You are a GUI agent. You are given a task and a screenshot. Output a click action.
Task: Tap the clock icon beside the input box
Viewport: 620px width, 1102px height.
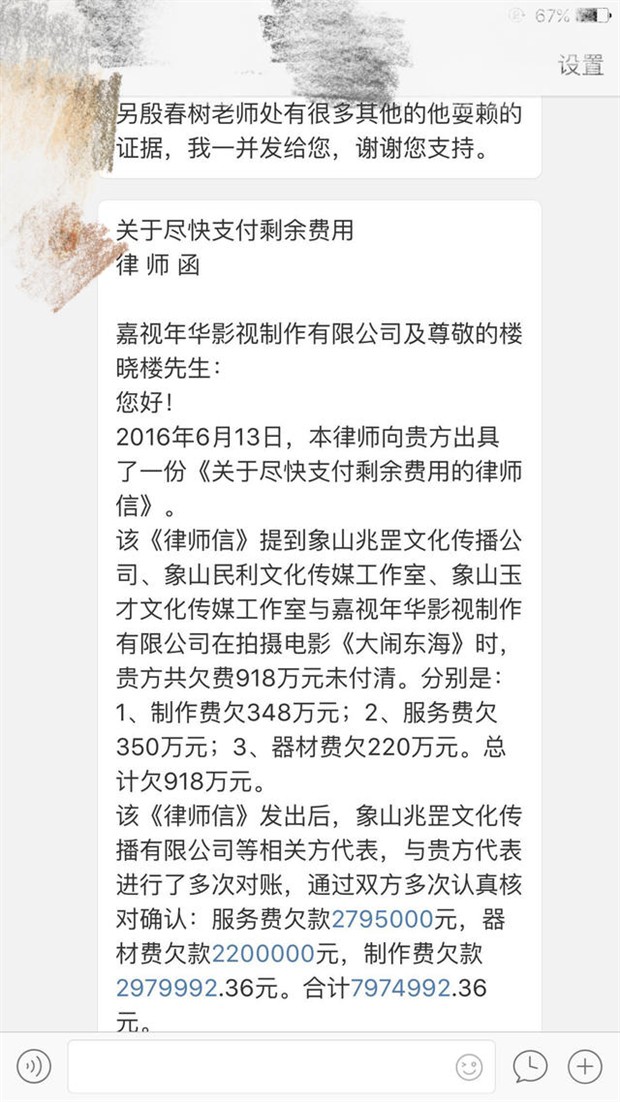[x=531, y=1066]
